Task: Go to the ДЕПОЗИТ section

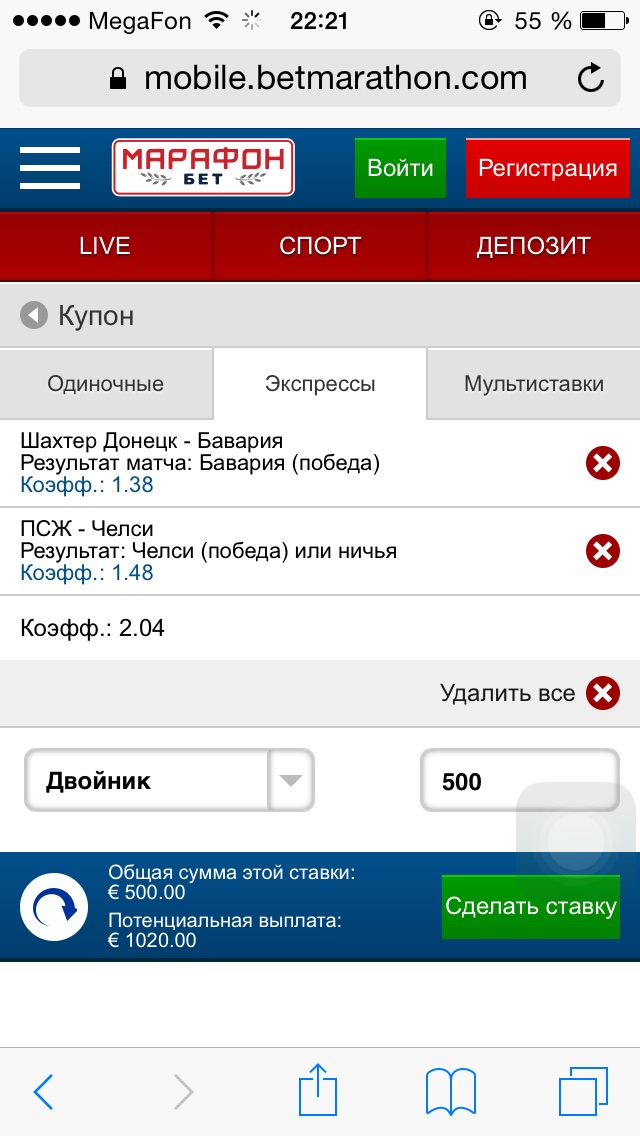Action: point(533,245)
